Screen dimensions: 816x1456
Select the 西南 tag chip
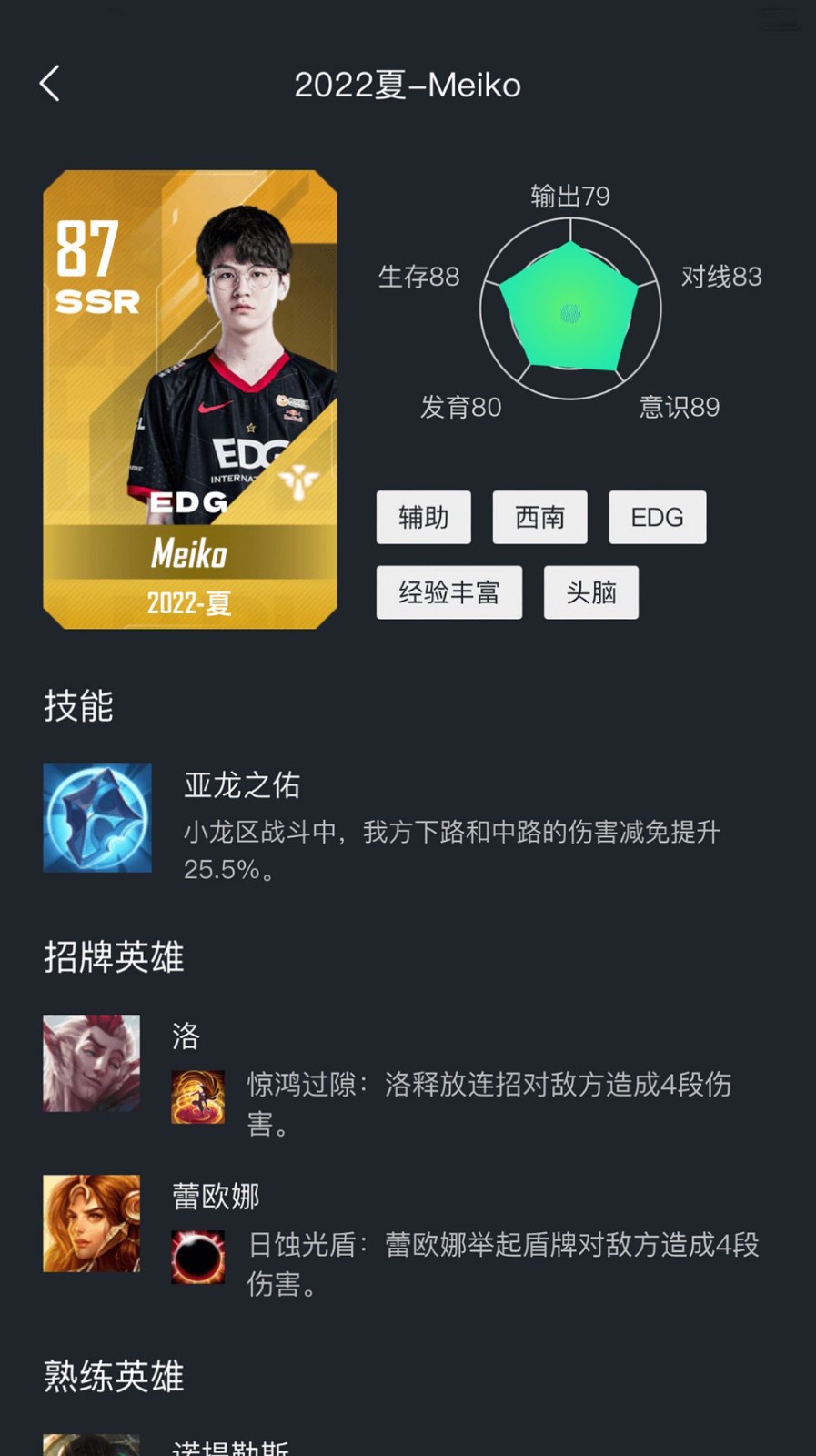(539, 517)
